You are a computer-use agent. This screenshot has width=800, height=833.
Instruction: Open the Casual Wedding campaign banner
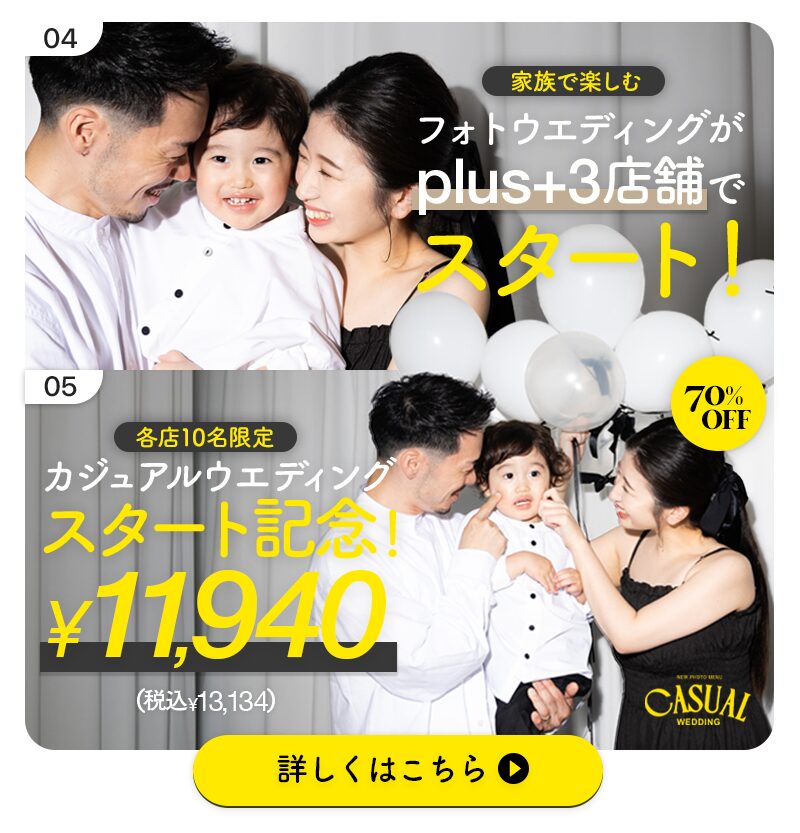click(398, 560)
